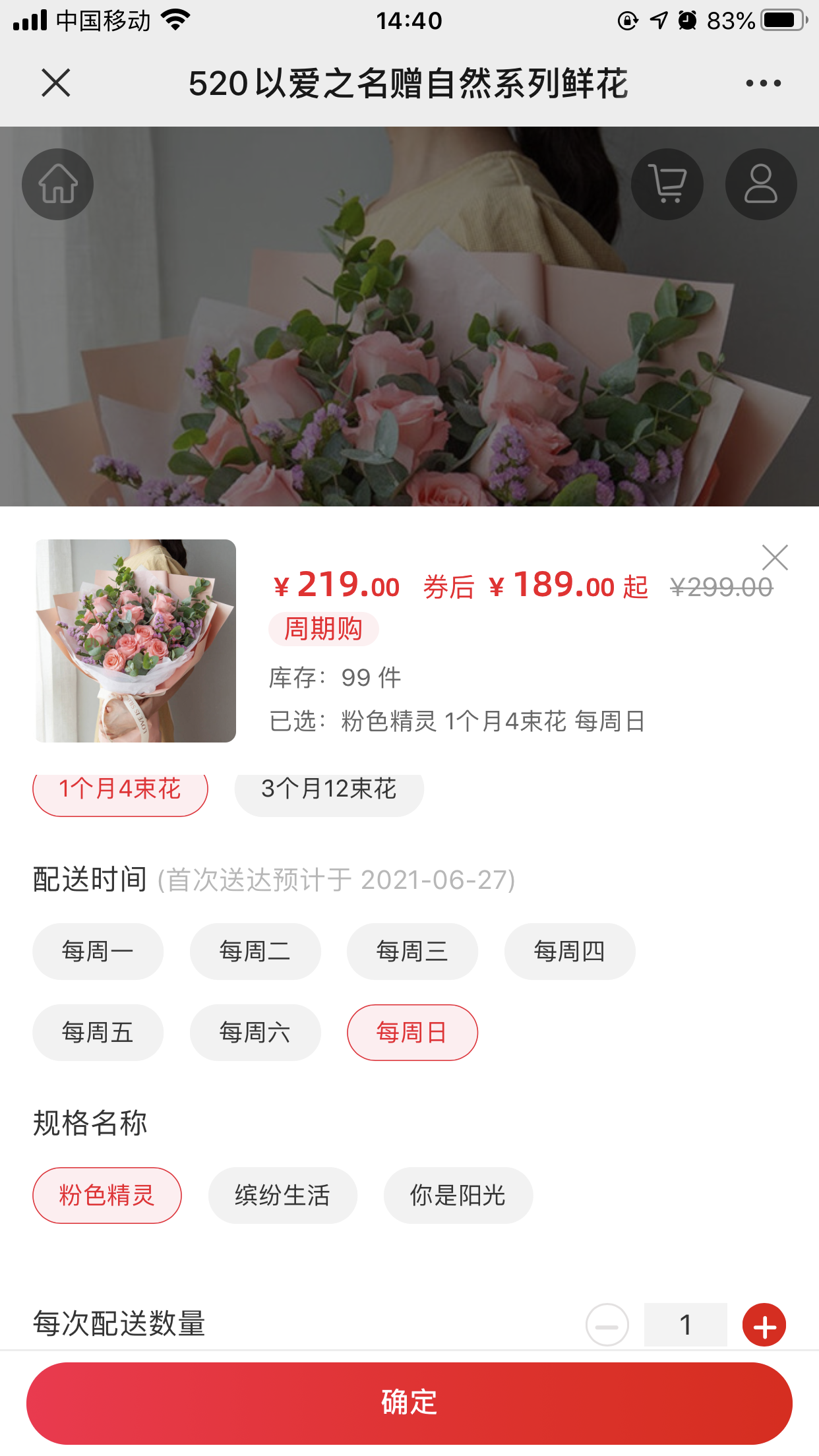Open the top-bar overflow menu
The image size is (819, 1456).
tap(763, 83)
